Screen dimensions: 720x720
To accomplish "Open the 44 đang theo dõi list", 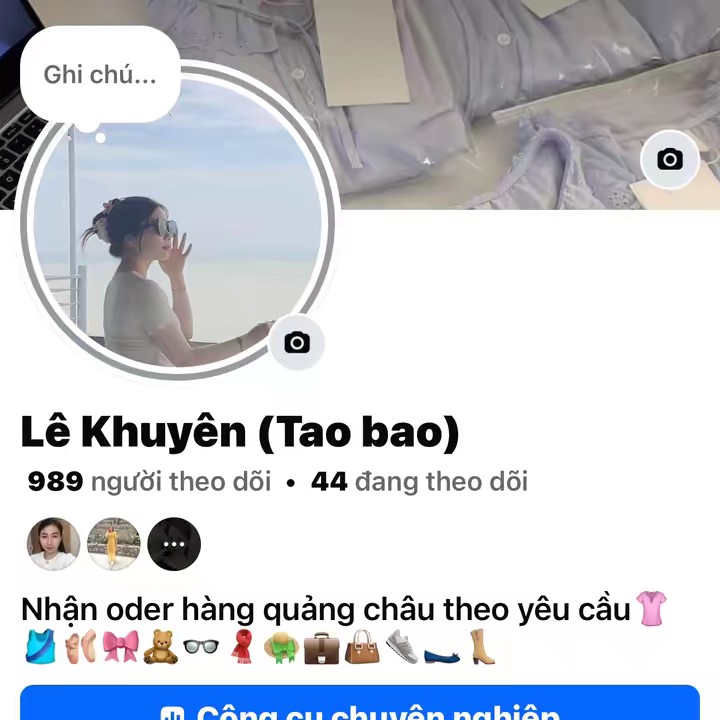I will (419, 482).
